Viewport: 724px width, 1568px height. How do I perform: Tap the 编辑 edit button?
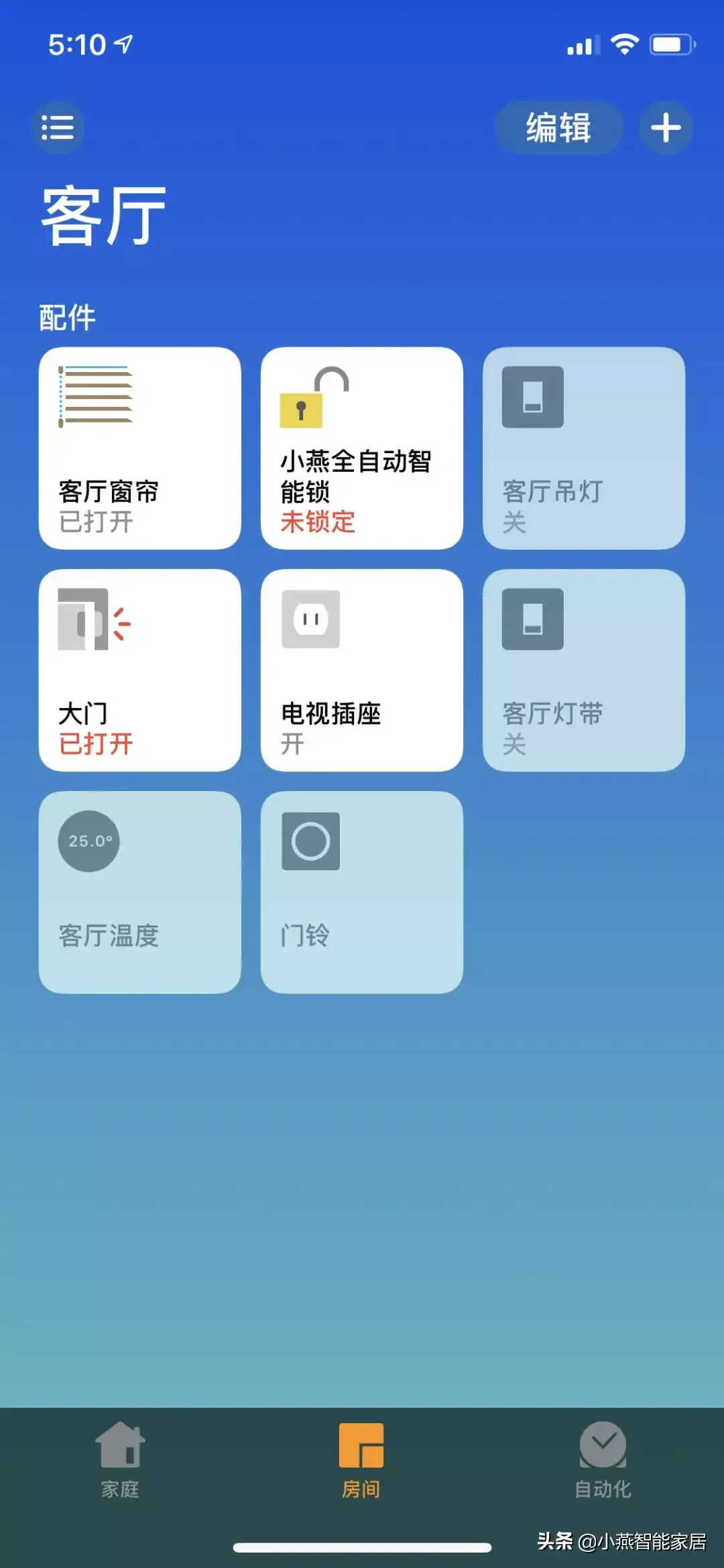tap(558, 127)
